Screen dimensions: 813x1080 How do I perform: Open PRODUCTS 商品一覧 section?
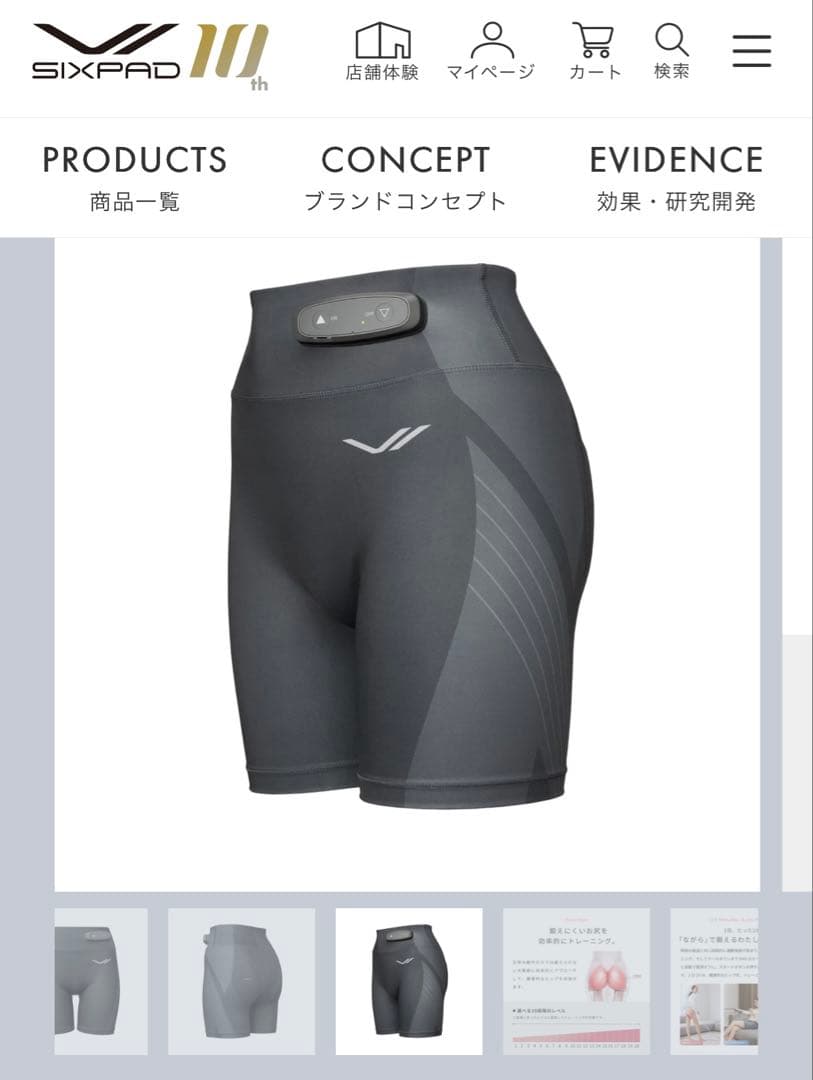[x=134, y=178]
